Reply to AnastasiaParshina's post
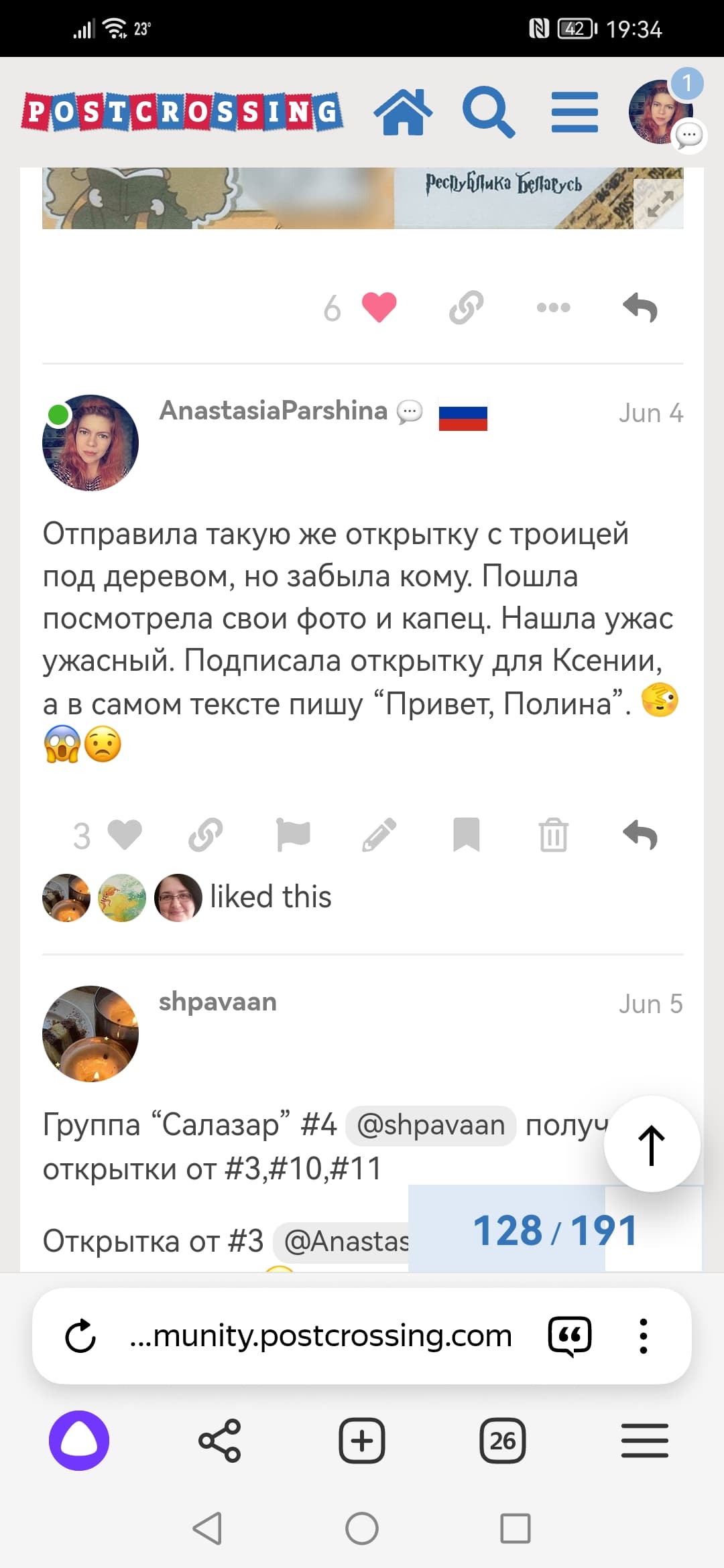This screenshot has width=724, height=1568. tap(640, 836)
